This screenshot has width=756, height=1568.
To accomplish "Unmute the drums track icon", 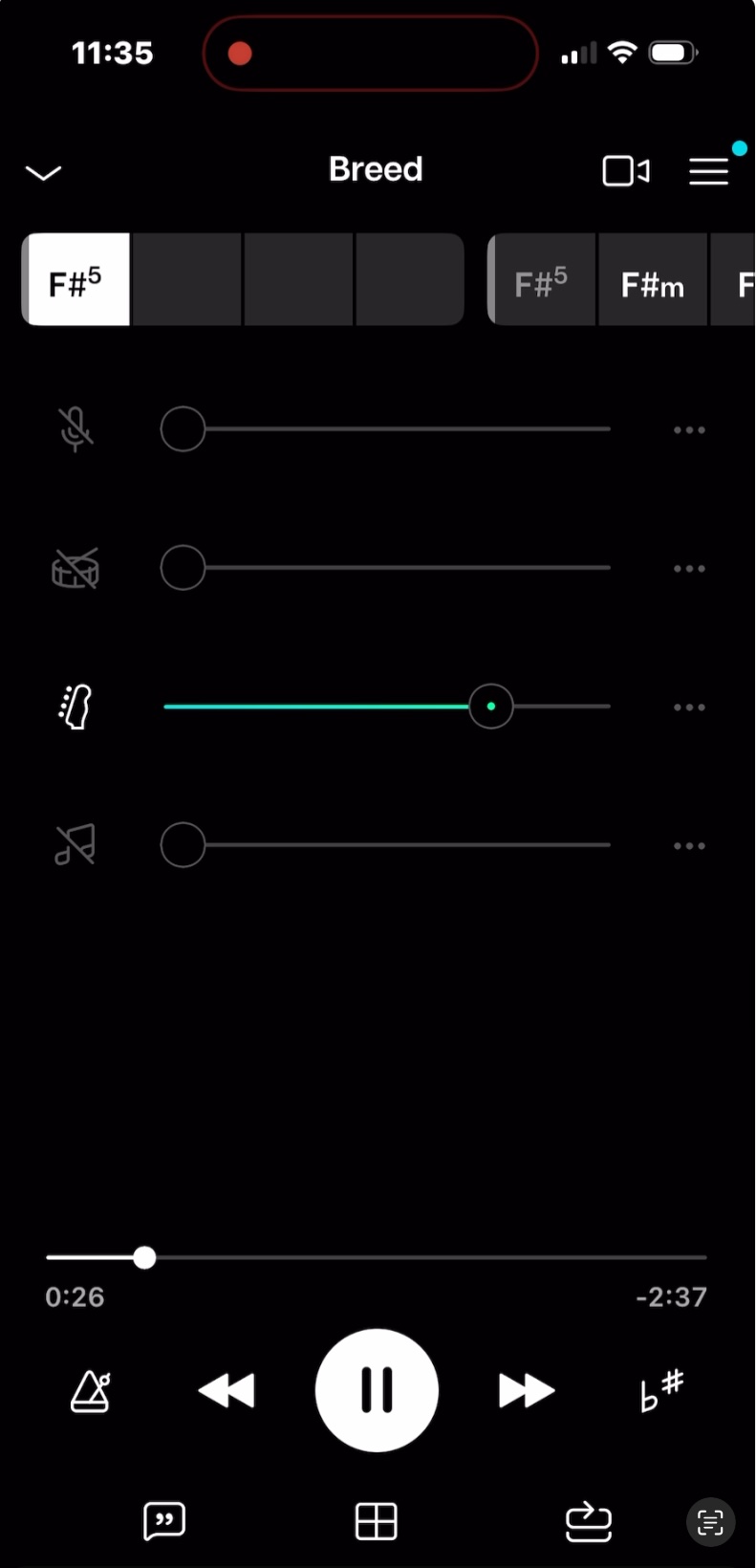I will [76, 569].
